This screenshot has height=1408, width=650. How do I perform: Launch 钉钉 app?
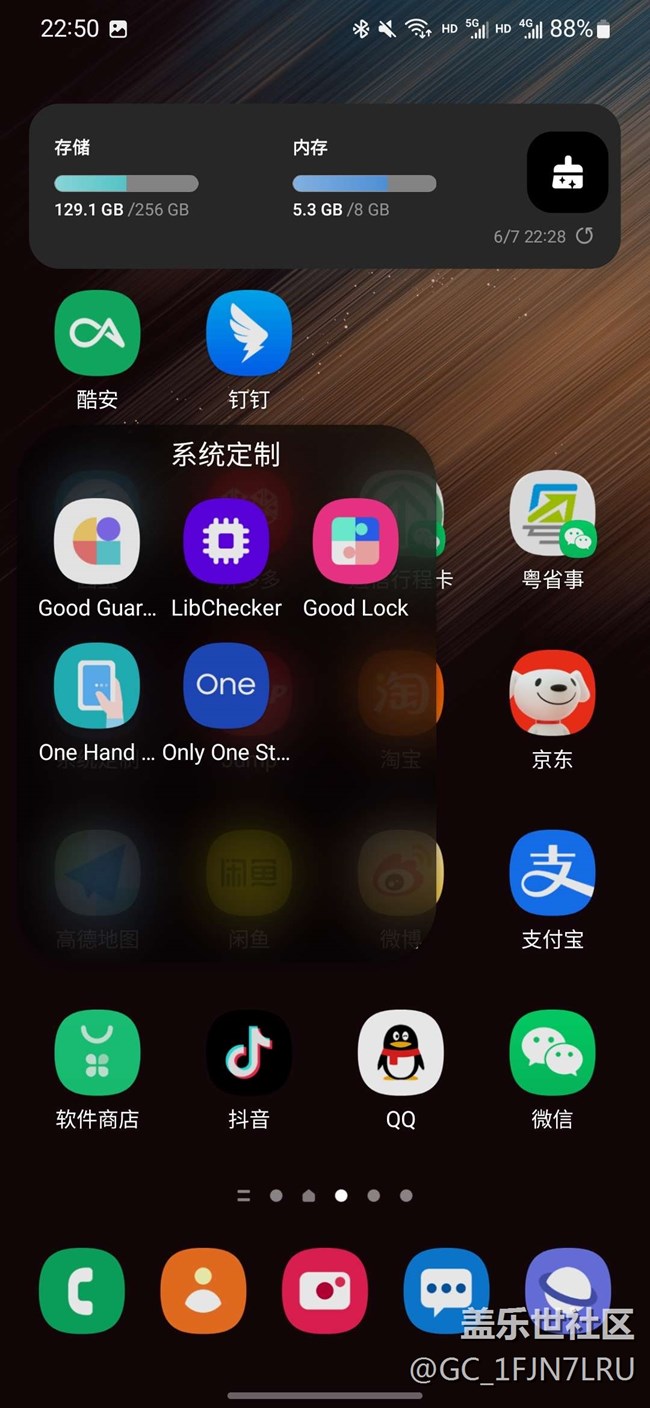249,333
